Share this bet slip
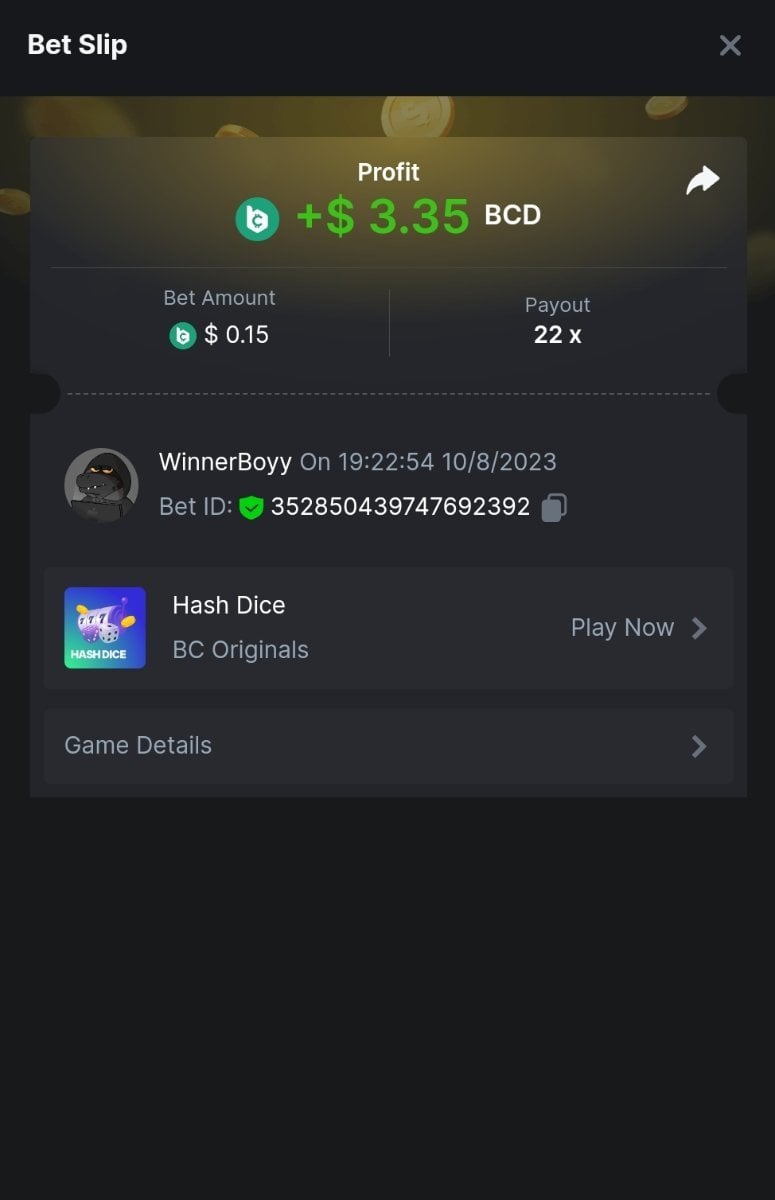The image size is (775, 1200). click(702, 181)
